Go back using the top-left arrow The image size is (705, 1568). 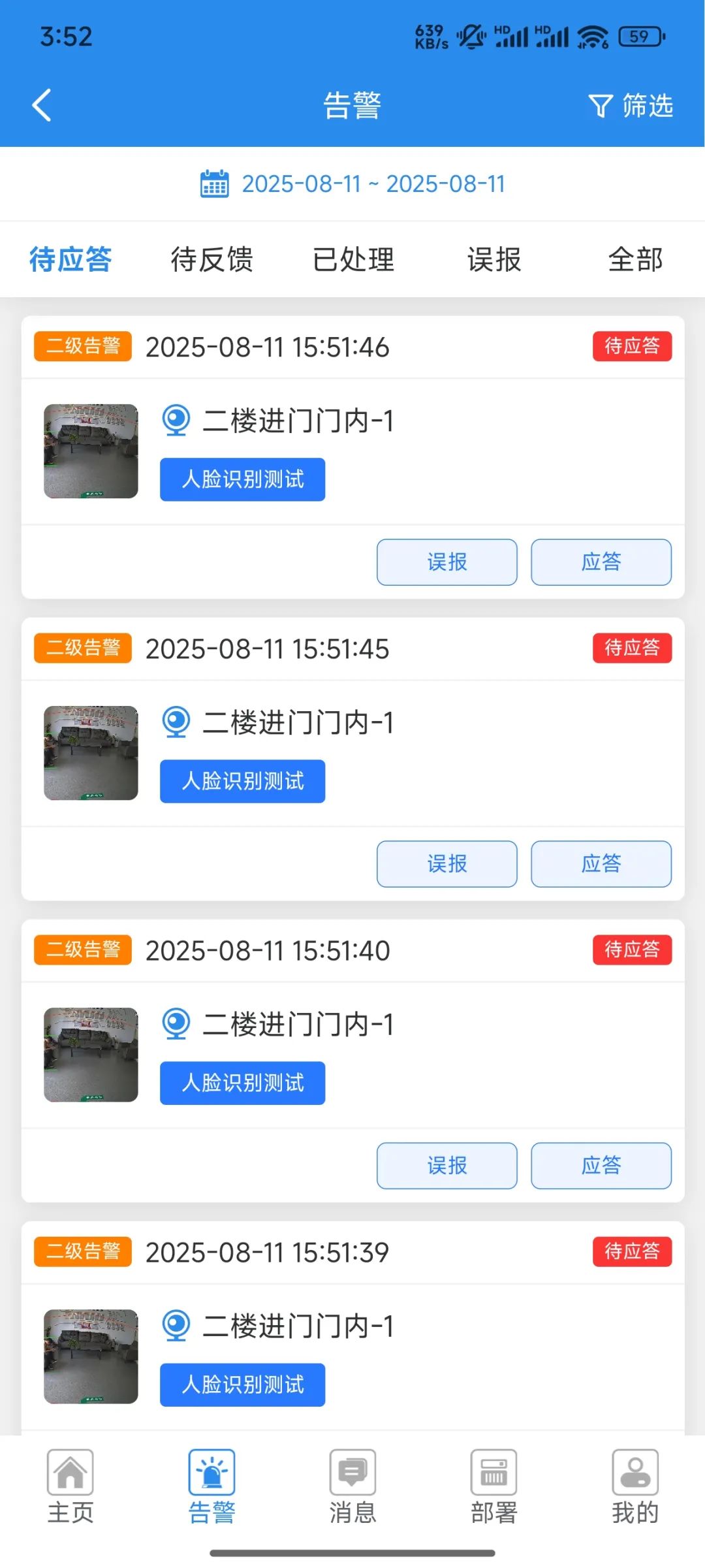(x=42, y=105)
